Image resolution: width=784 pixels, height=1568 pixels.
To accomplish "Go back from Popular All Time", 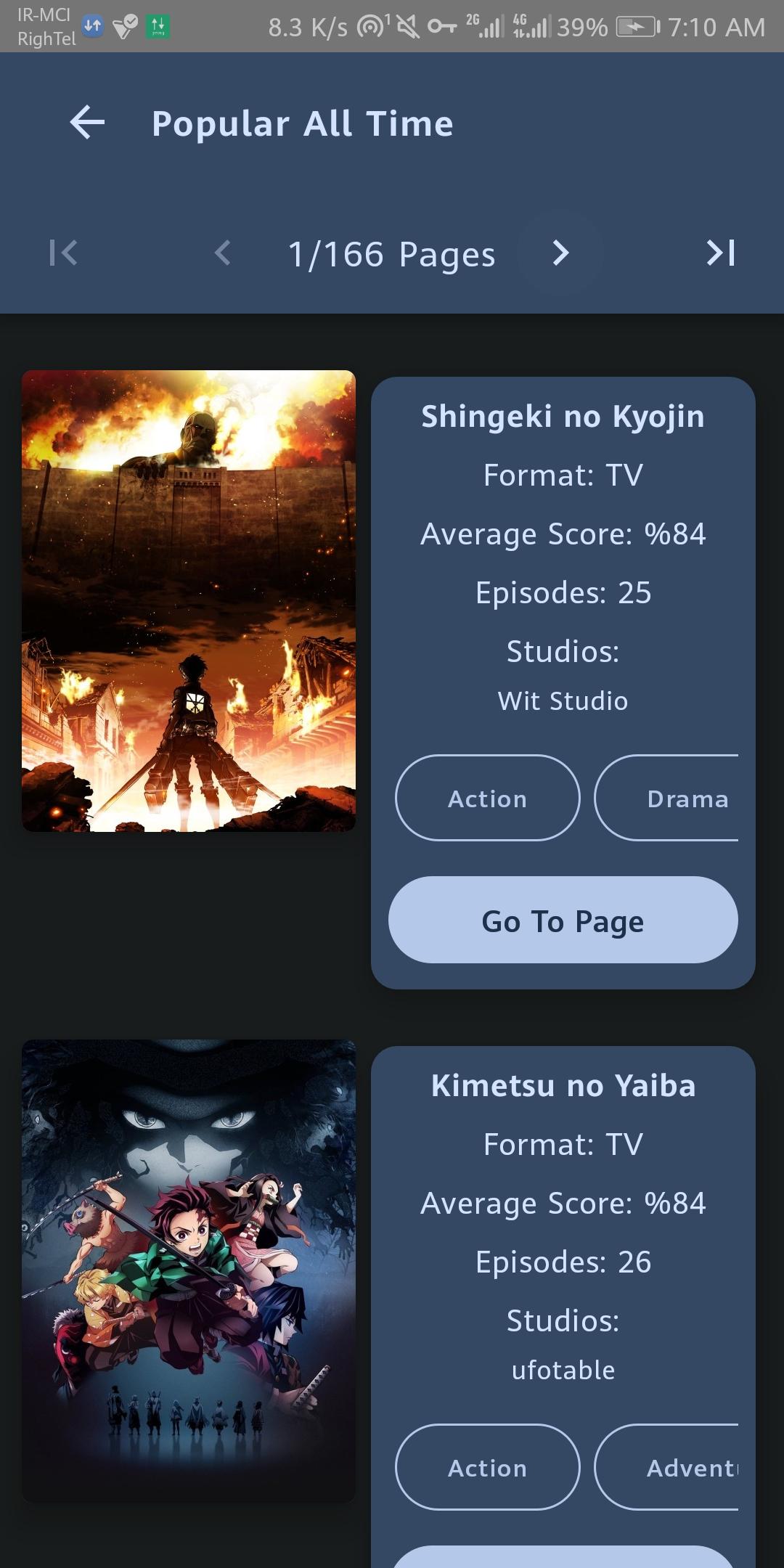I will 87,123.
